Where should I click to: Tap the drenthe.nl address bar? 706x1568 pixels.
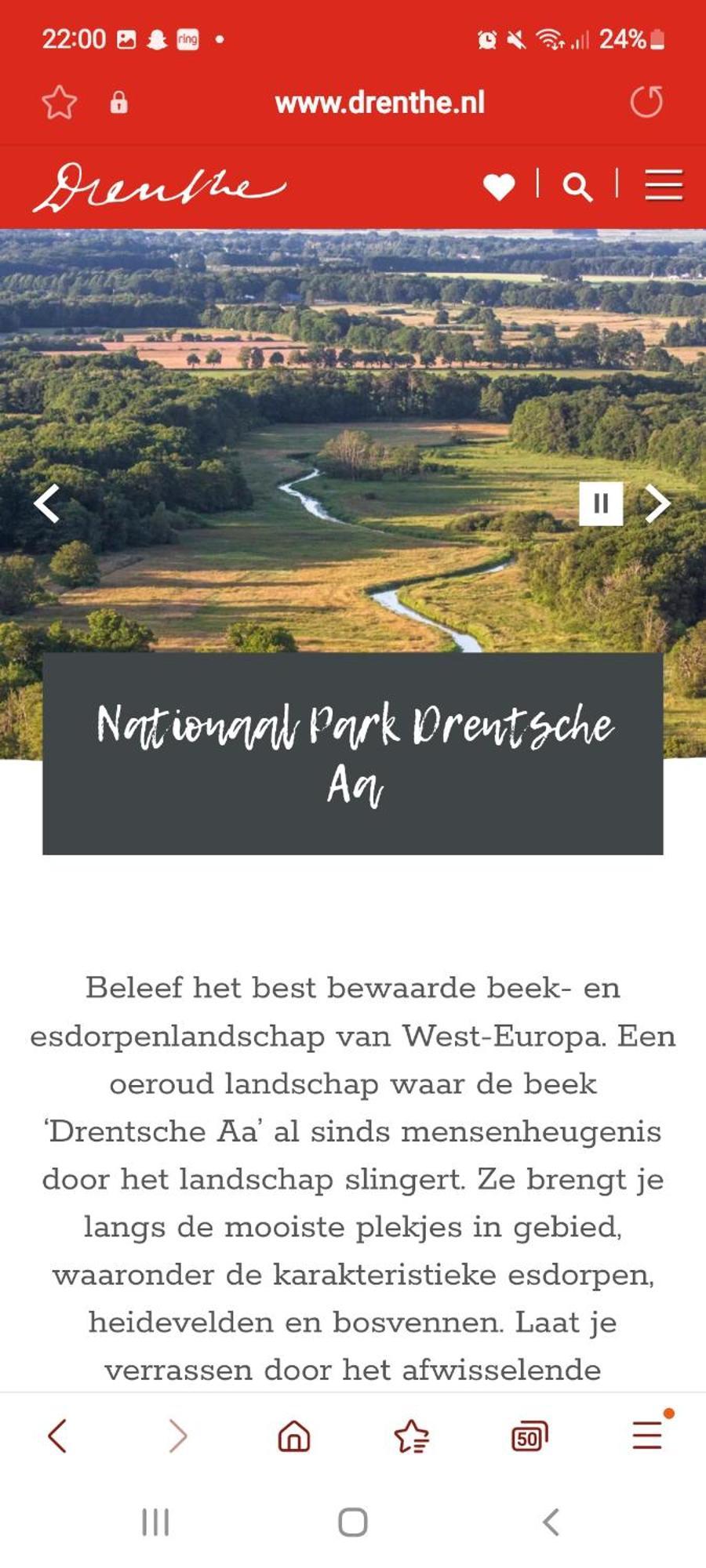coord(380,103)
